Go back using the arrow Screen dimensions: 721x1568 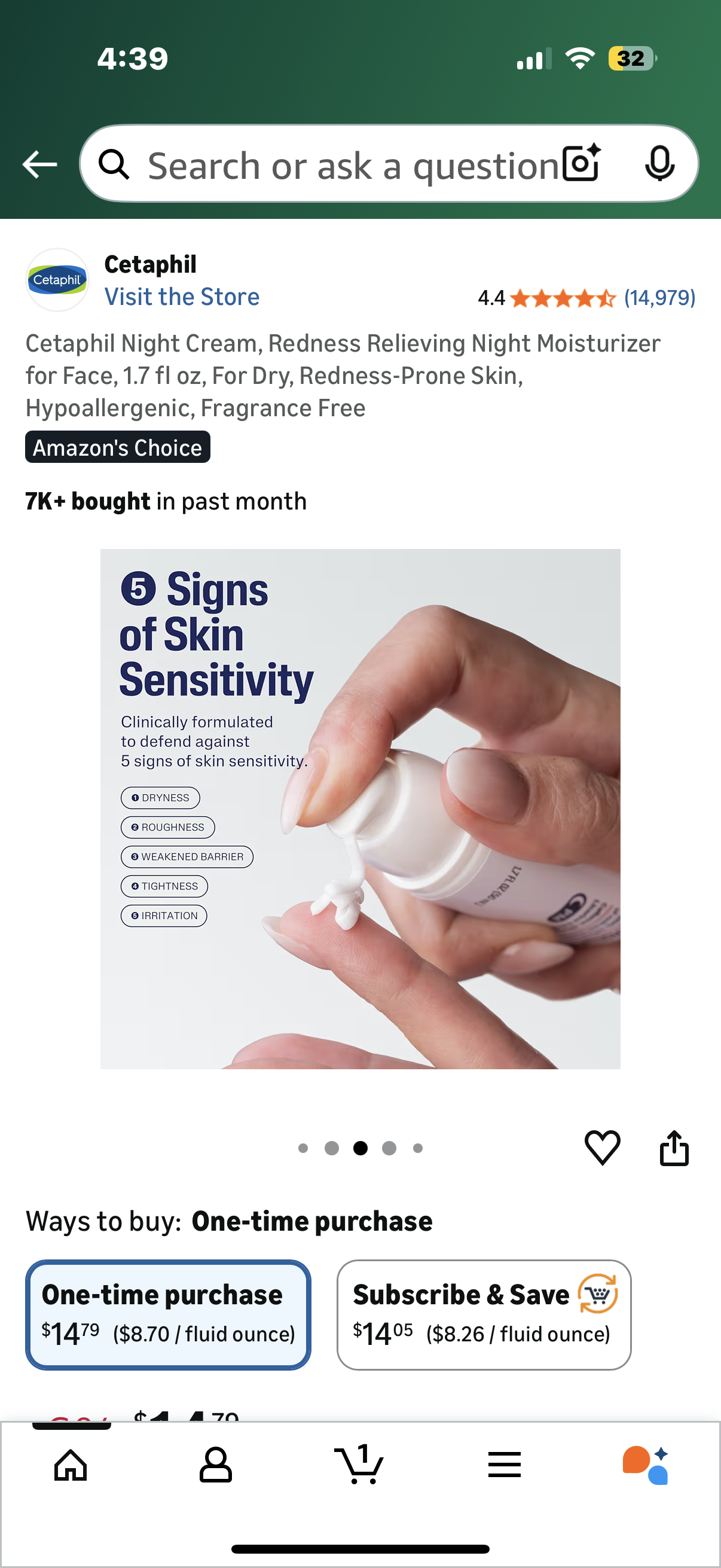pos(39,164)
